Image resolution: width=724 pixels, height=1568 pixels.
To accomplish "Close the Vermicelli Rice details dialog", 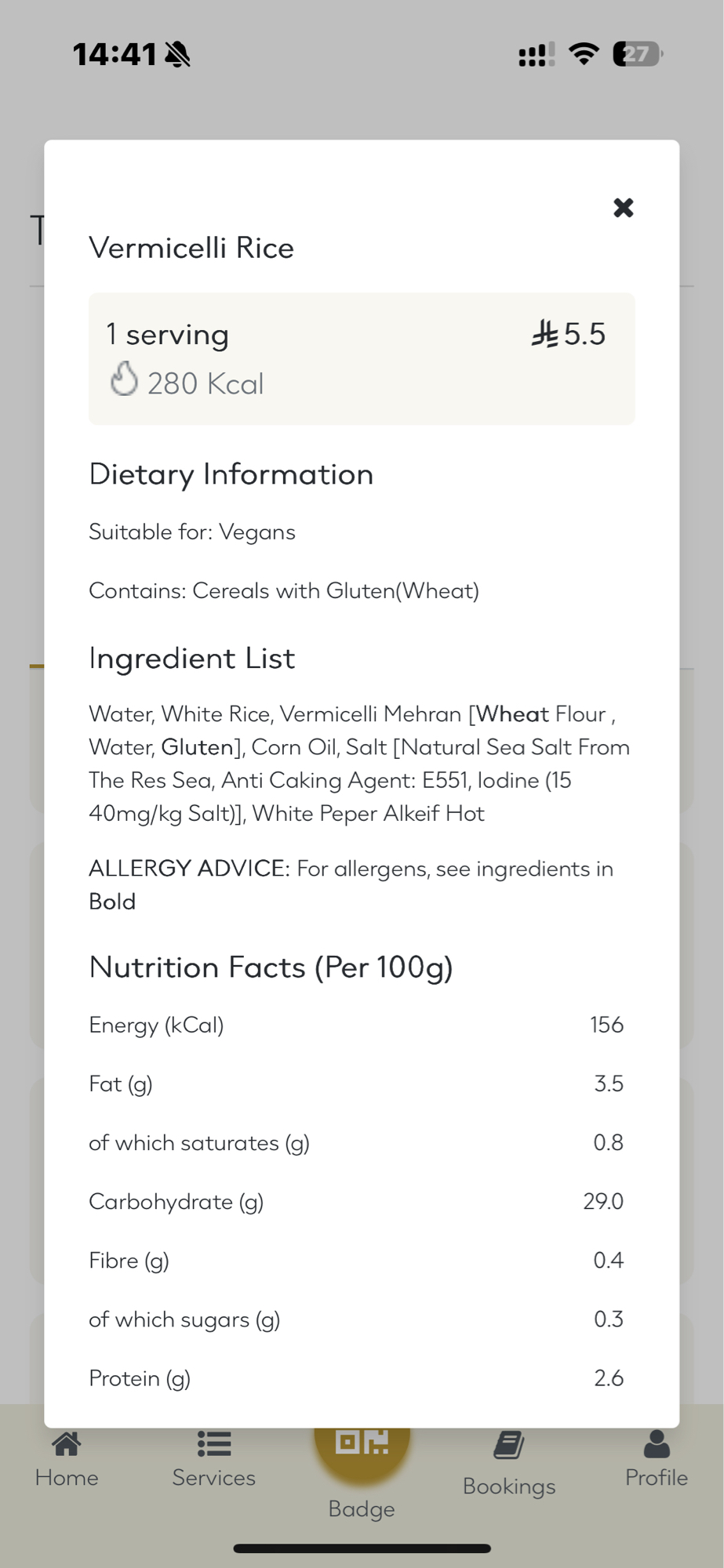I will 623,208.
